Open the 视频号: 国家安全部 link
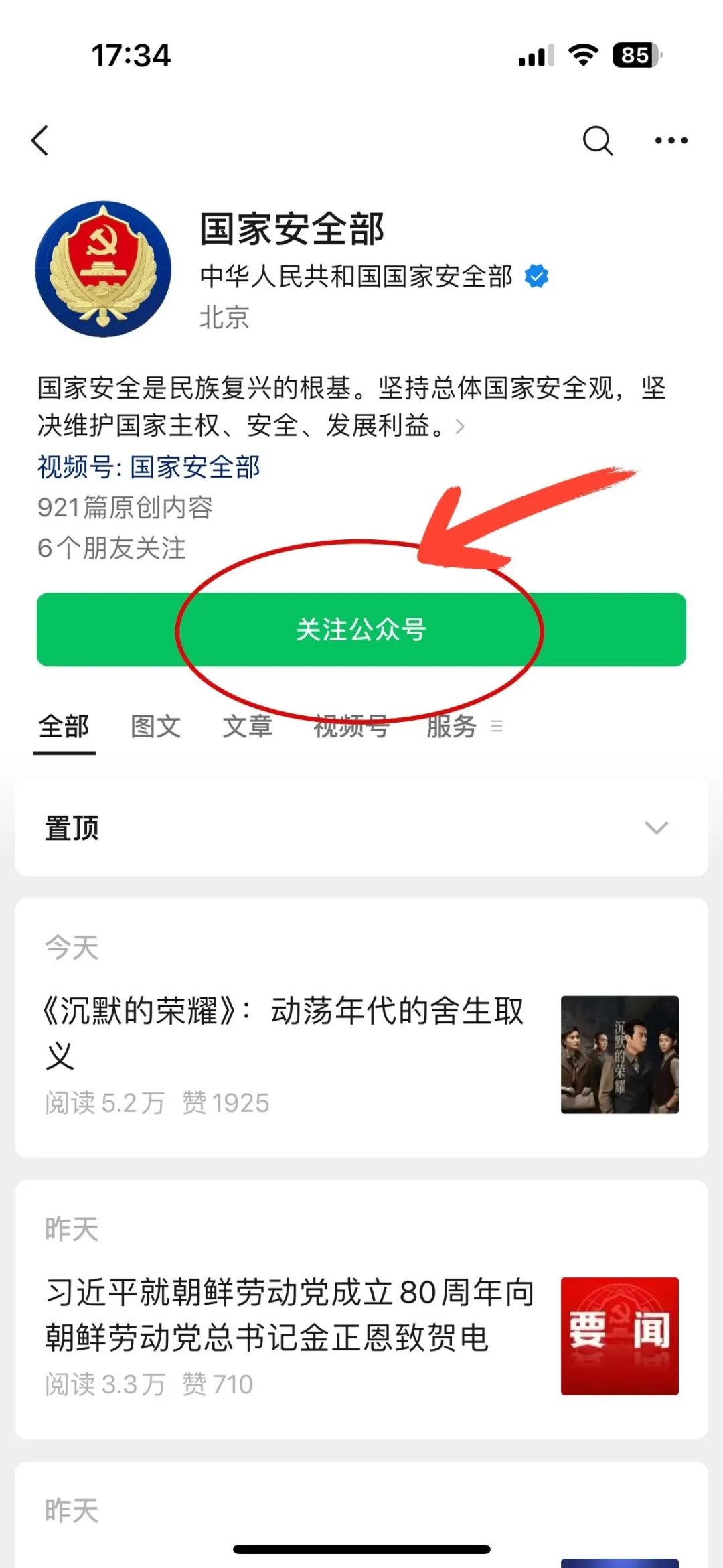723x1568 pixels. (x=150, y=468)
